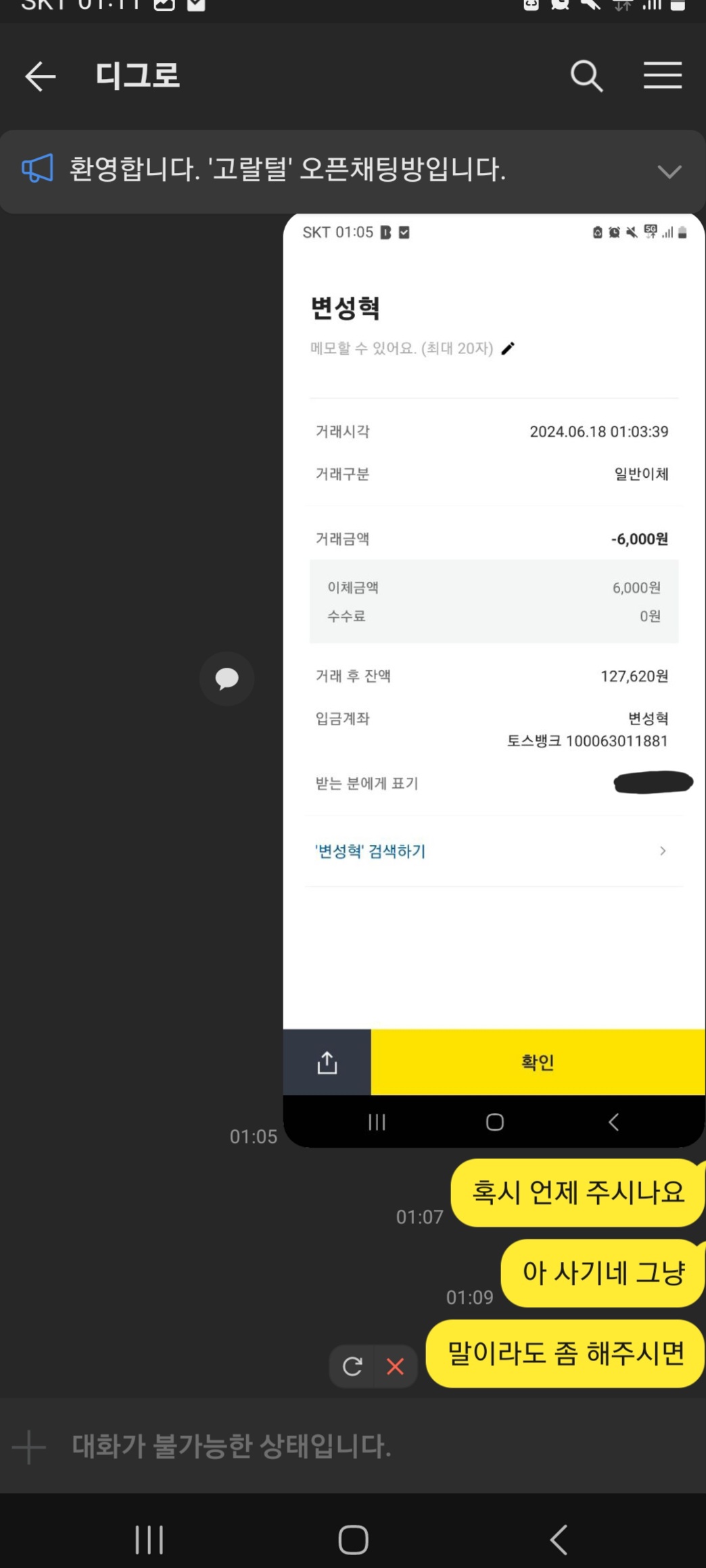This screenshot has height=1568, width=706.
Task: Expand the welcome announcement banner
Action: click(x=669, y=172)
